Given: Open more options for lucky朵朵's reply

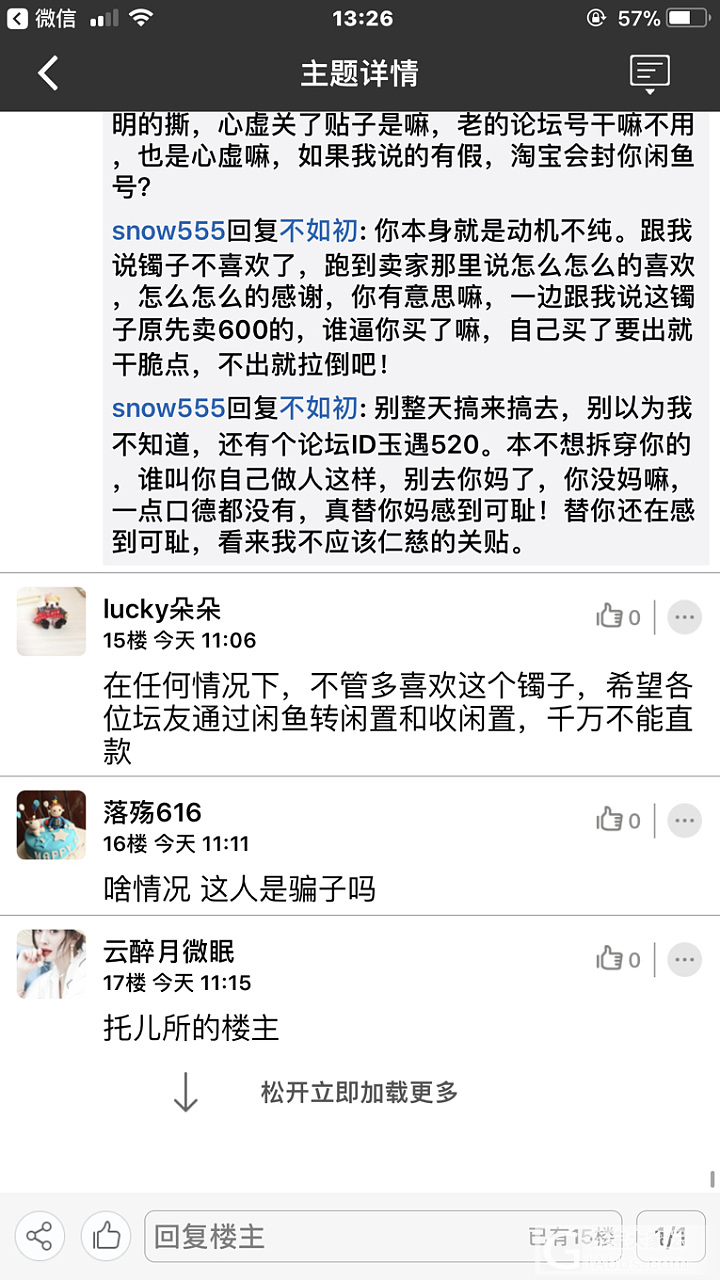Looking at the screenshot, I should 685,618.
